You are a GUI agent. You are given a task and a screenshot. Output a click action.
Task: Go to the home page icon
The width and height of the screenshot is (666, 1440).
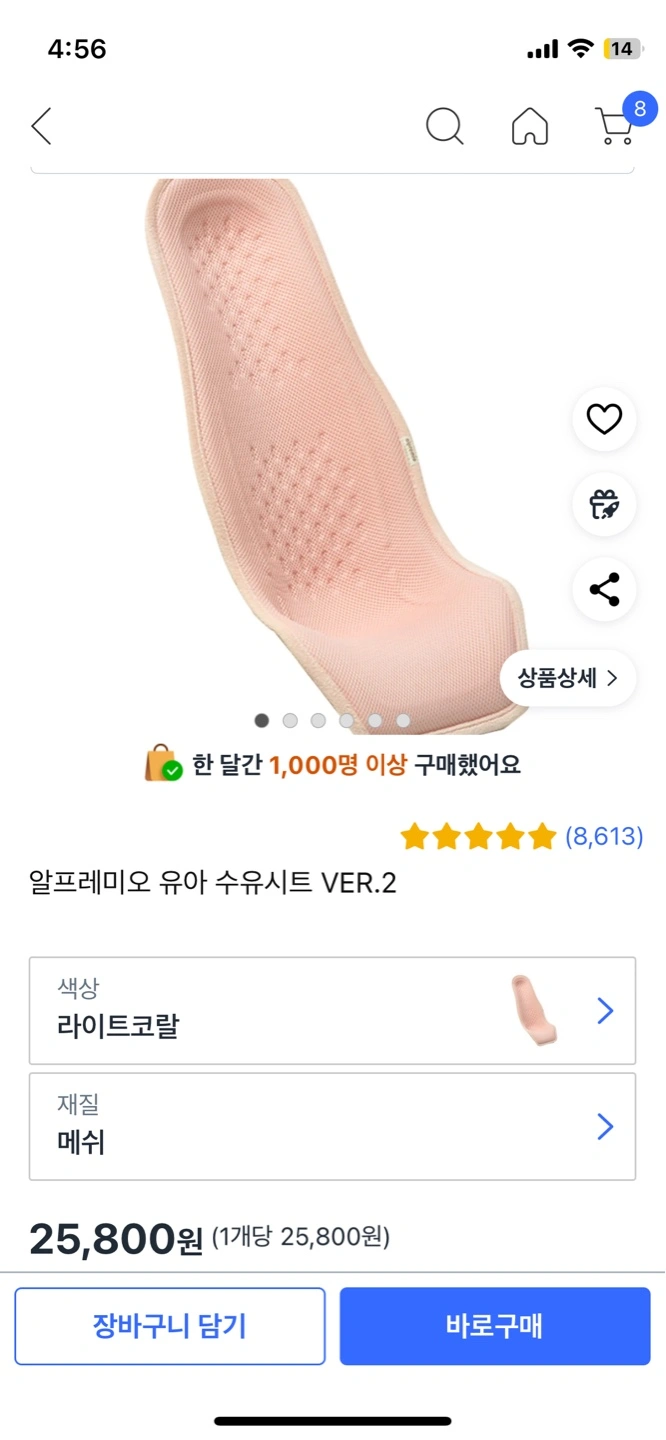click(529, 127)
